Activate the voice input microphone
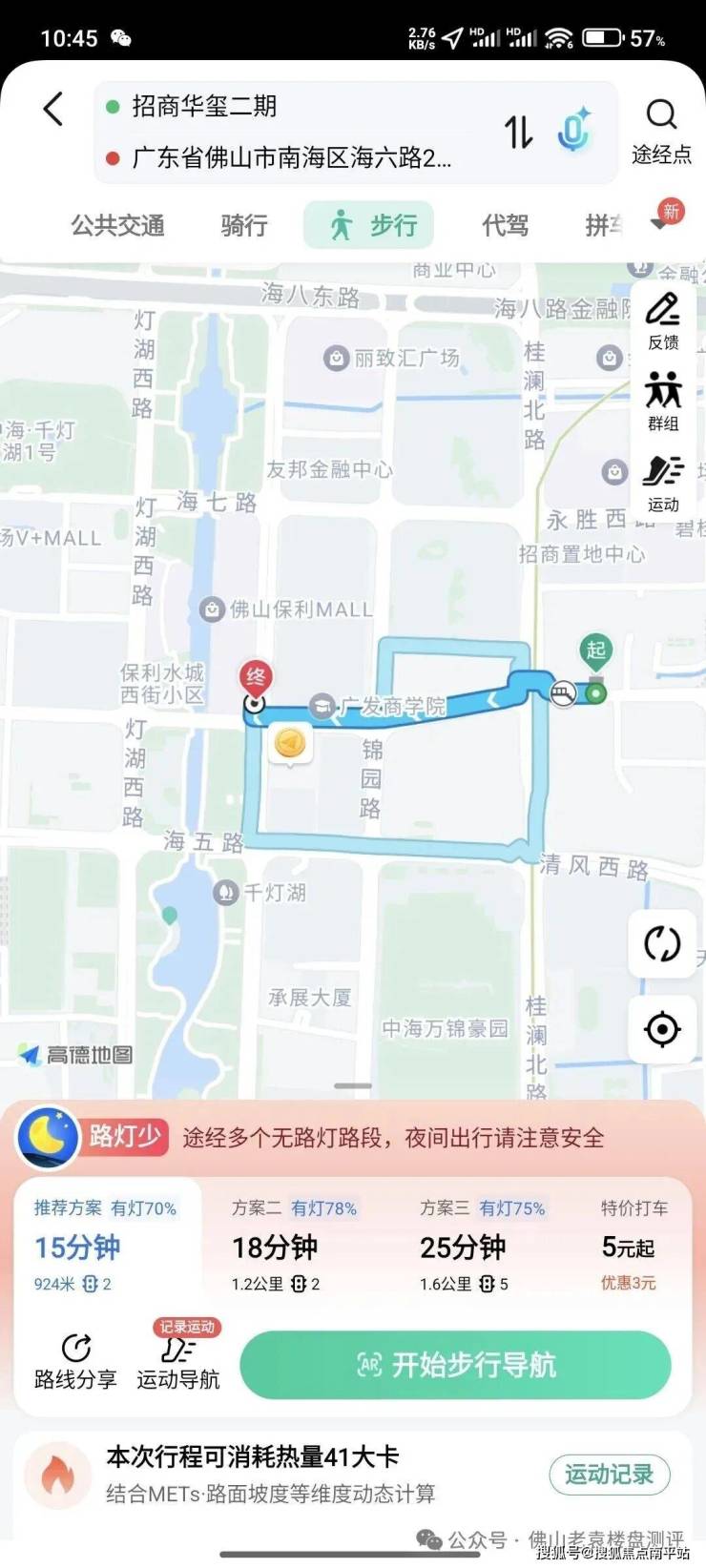 (573, 132)
